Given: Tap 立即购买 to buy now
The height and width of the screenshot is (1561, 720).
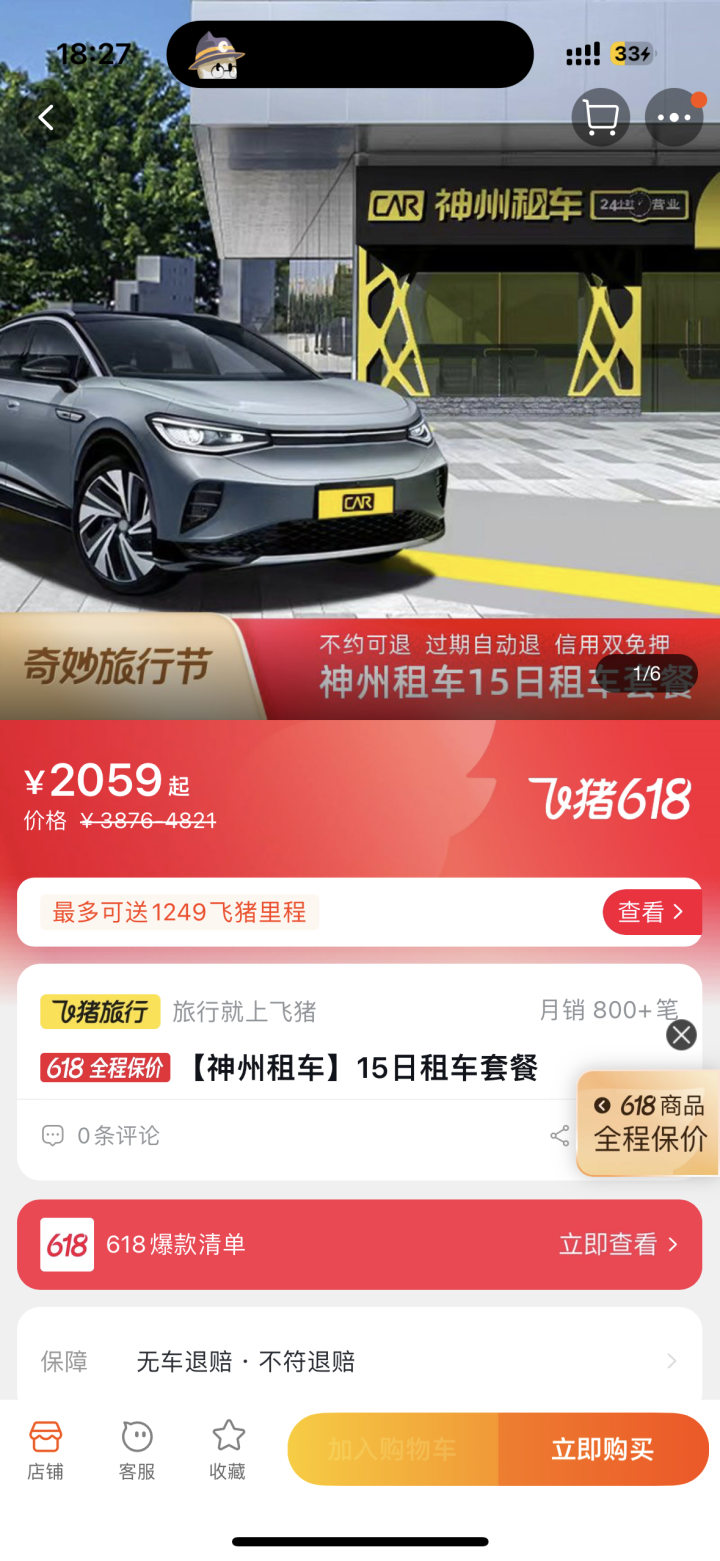Looking at the screenshot, I should 603,1449.
